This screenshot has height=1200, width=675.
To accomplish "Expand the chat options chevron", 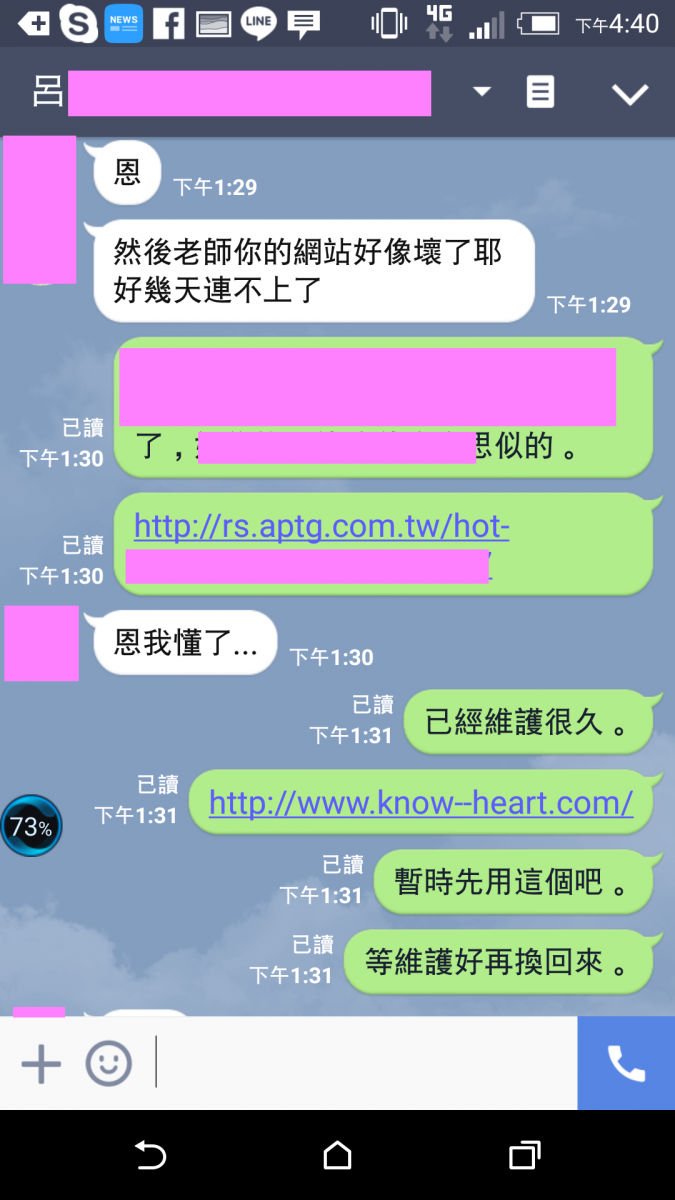I will (630, 94).
